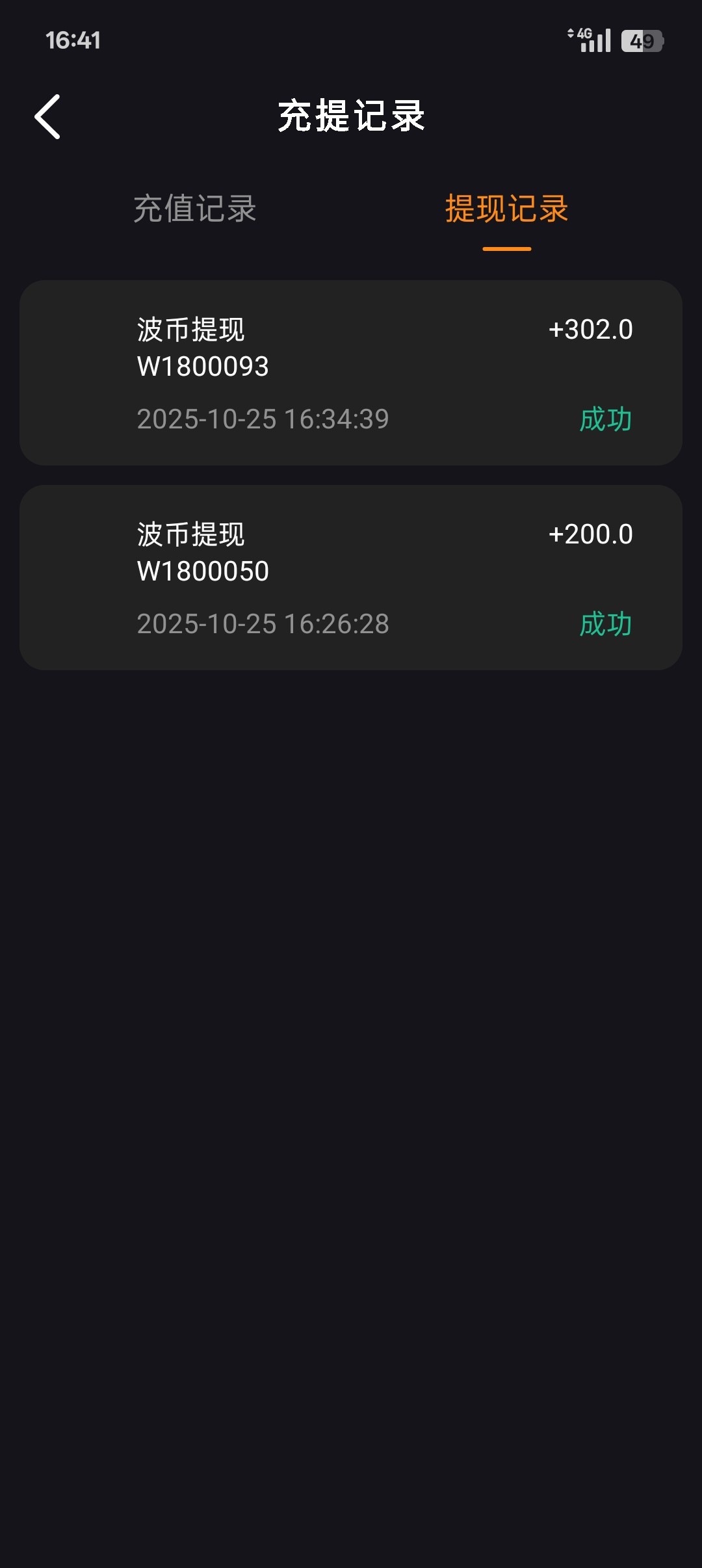This screenshot has height=1568, width=702.
Task: Select the timestamp 2025-10-25 16:34:39
Action: point(264,420)
